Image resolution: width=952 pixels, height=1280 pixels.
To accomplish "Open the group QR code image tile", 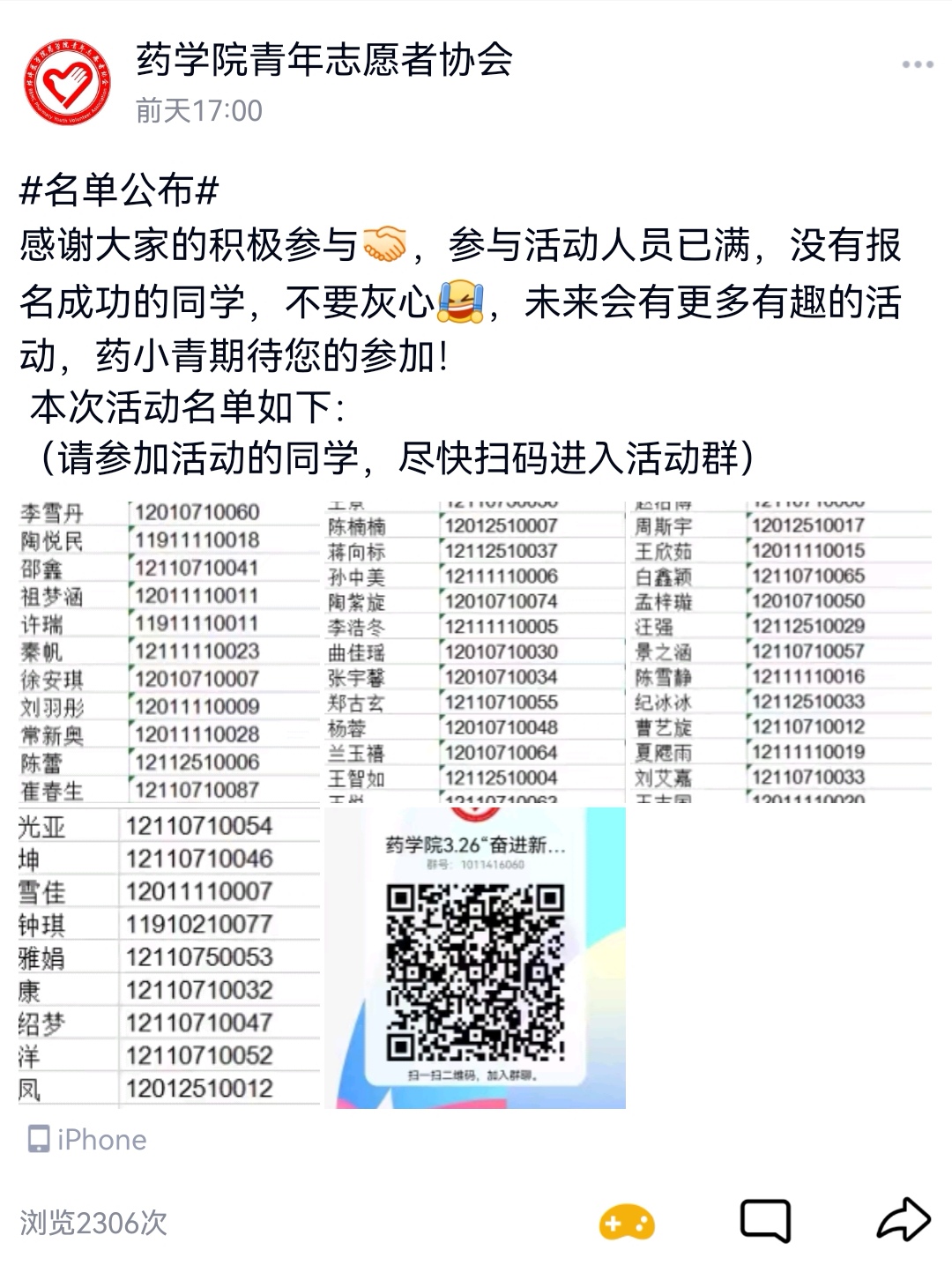I will (474, 957).
